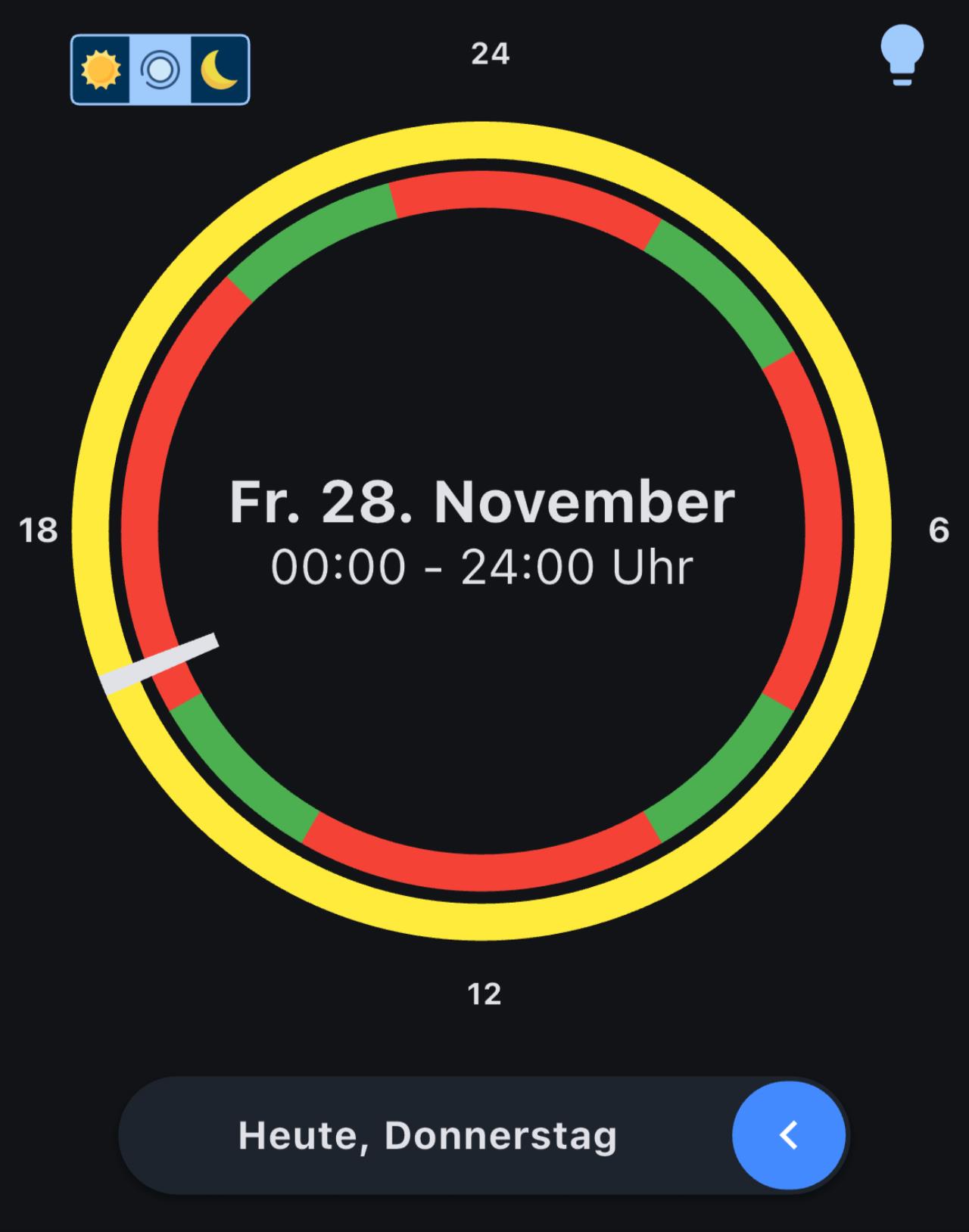This screenshot has width=969, height=1232.
Task: Tap the 00:00 - 24:00 Uhr text
Action: point(482,566)
